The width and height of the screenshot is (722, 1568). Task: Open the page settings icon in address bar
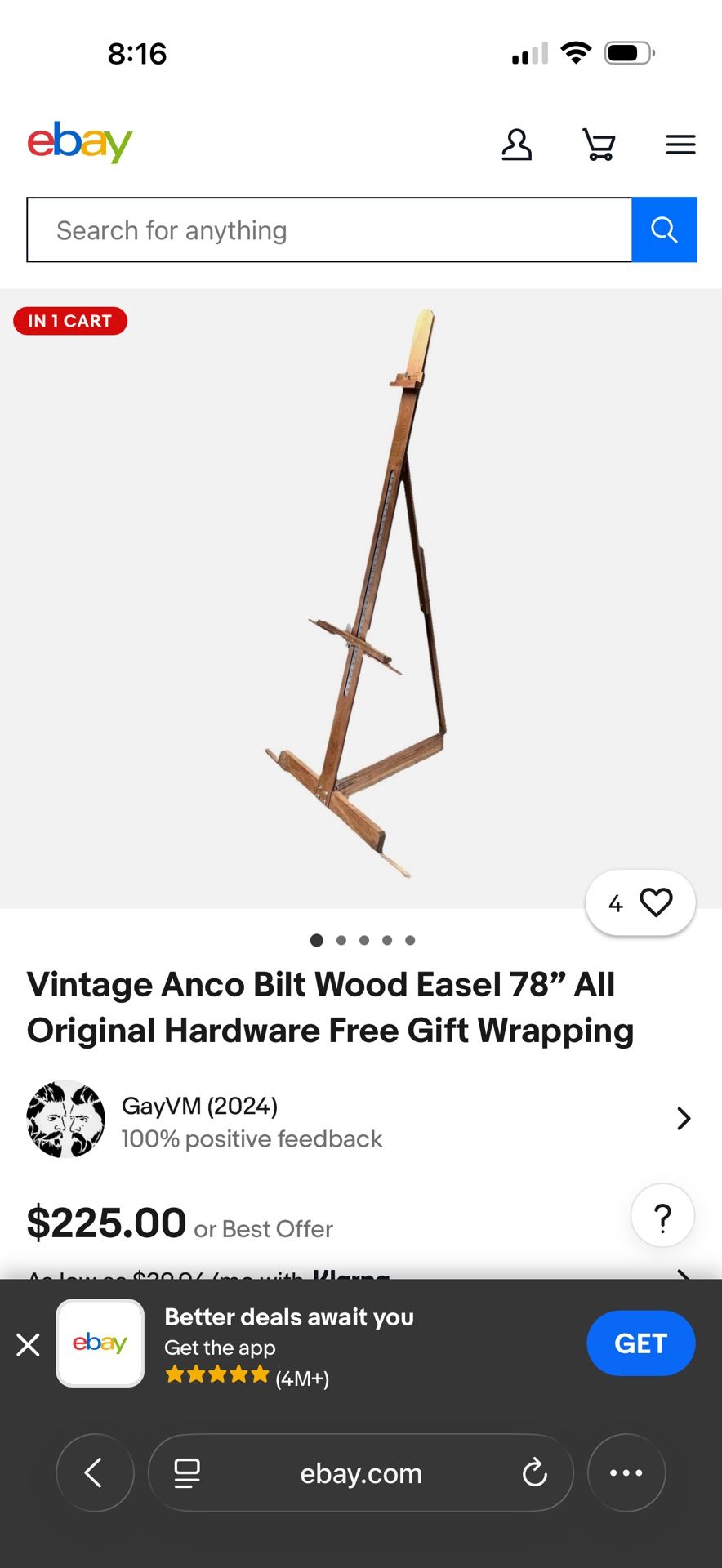(x=187, y=1472)
